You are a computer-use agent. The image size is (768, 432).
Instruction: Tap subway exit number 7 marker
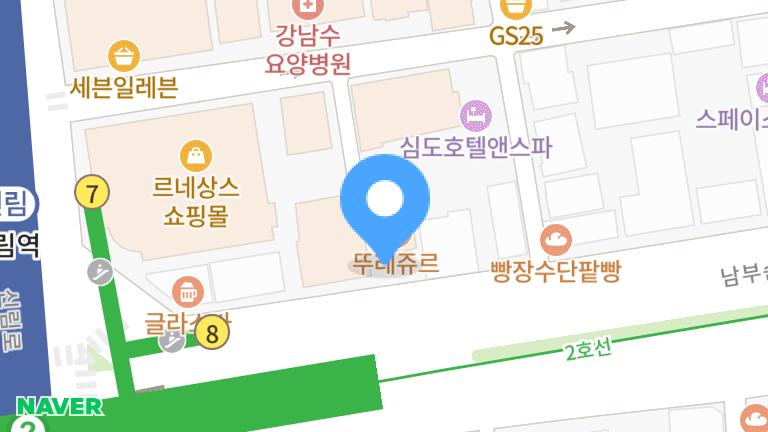click(x=93, y=192)
